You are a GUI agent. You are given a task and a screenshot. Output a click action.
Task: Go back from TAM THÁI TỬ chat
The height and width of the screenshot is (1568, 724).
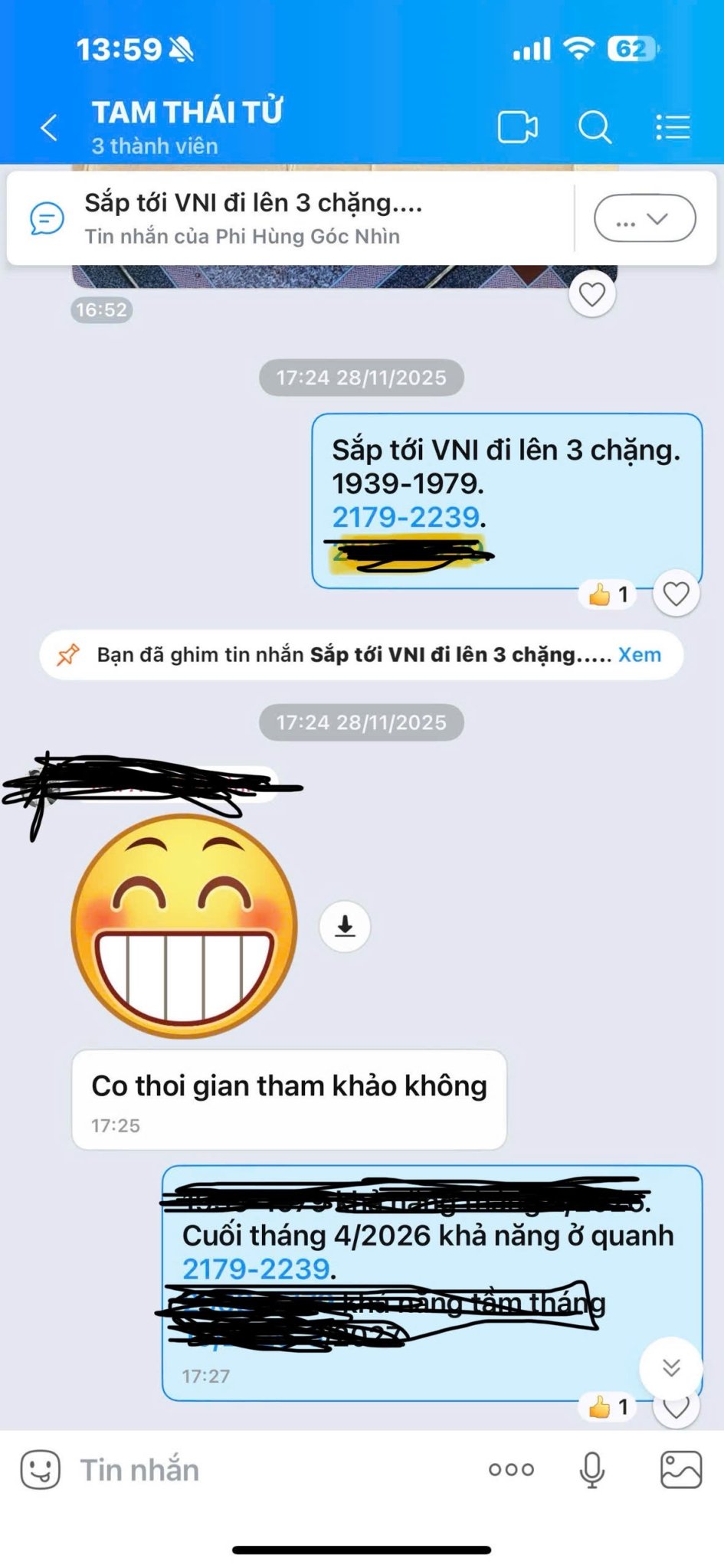49,127
